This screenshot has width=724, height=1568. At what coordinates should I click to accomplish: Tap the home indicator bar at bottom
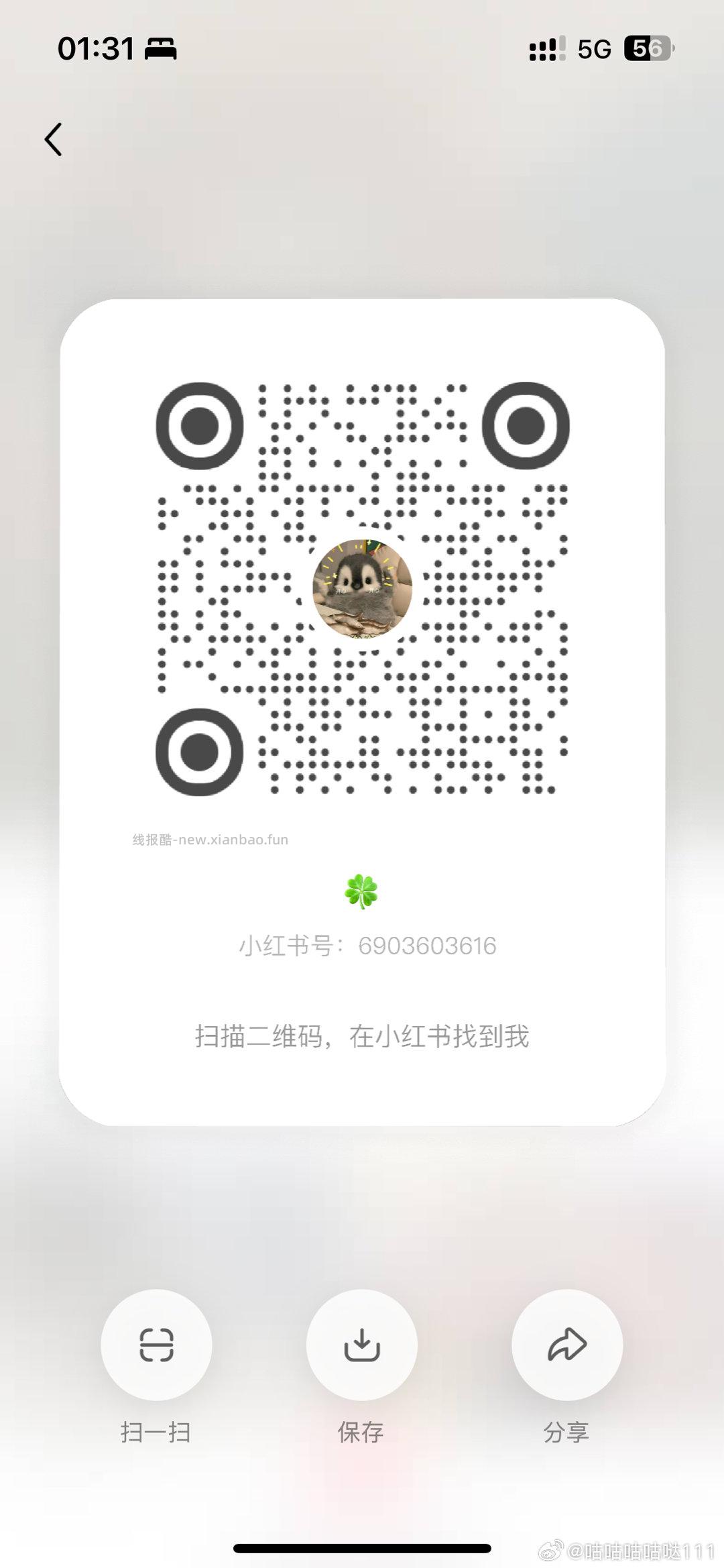click(362, 1547)
